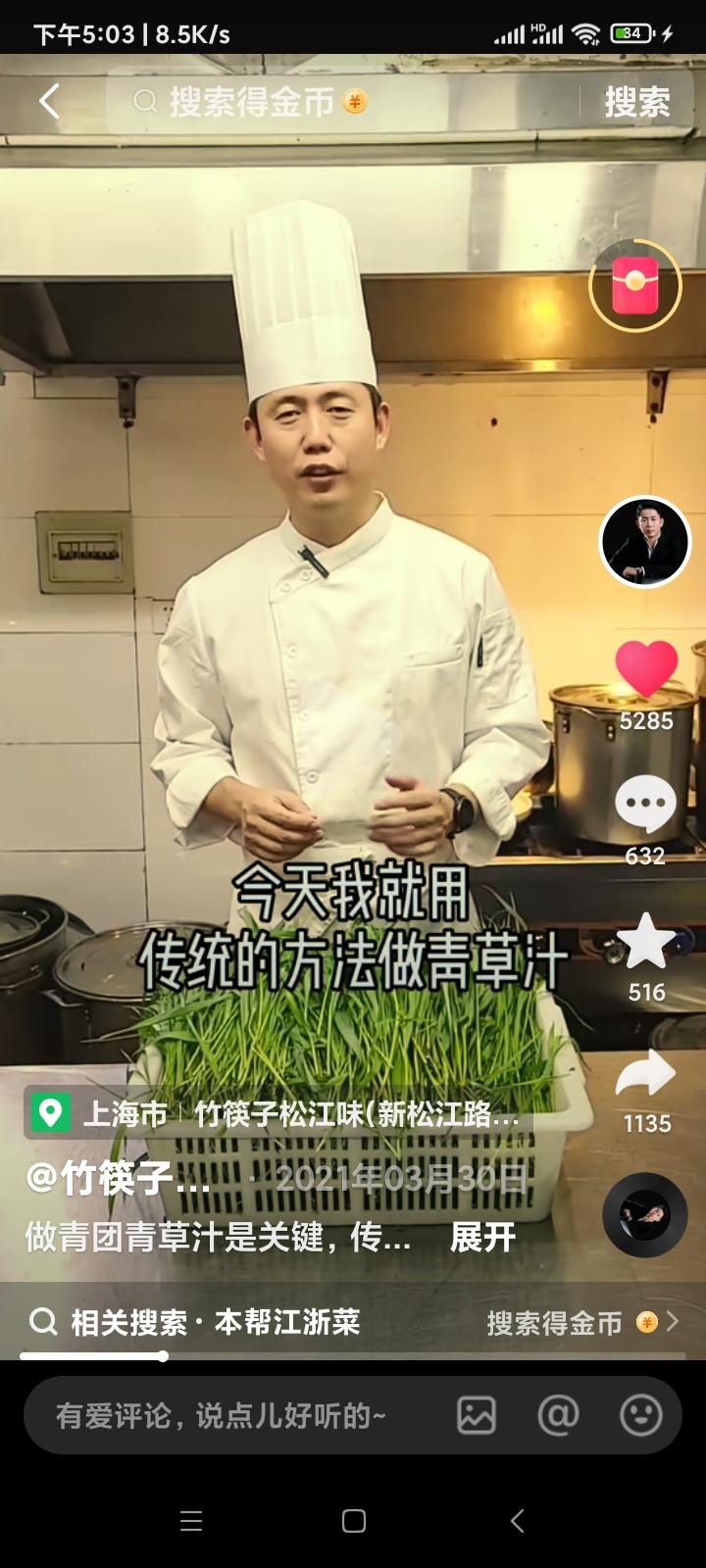Tap the magnifier in the search bar
706x1568 pixels.
(144, 101)
